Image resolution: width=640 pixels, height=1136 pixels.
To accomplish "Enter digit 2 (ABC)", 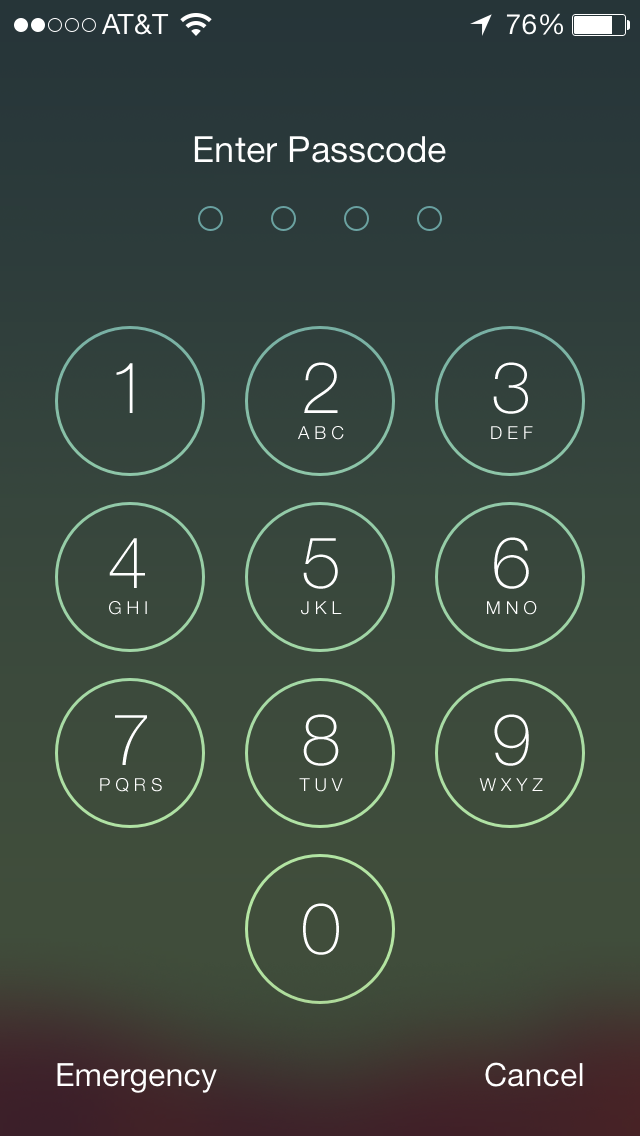I will (320, 401).
